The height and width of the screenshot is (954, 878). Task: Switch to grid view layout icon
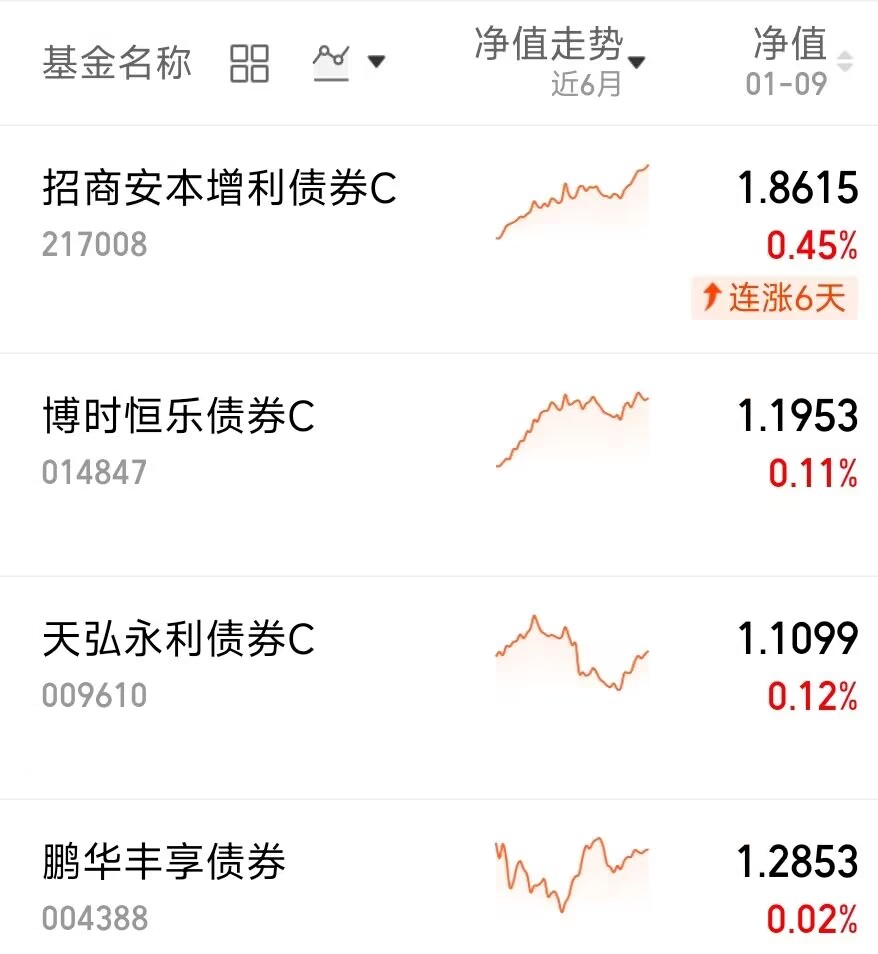tap(249, 62)
